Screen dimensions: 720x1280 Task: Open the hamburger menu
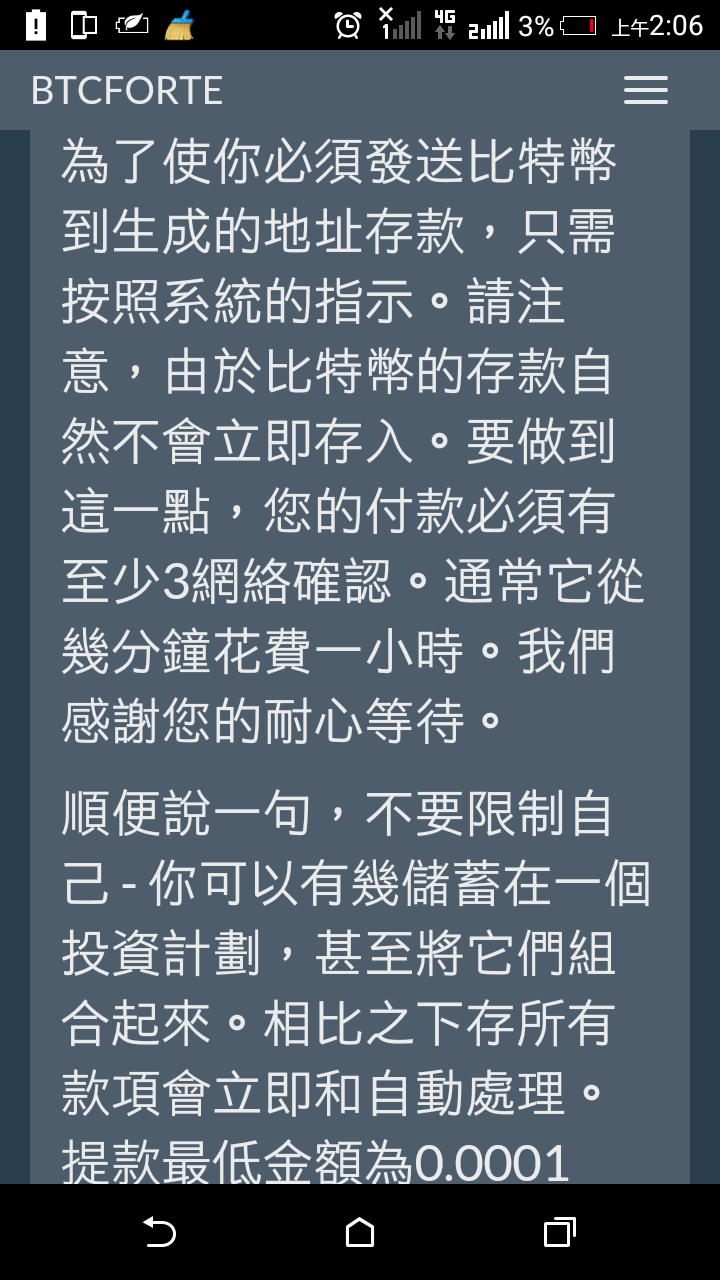[x=646, y=90]
